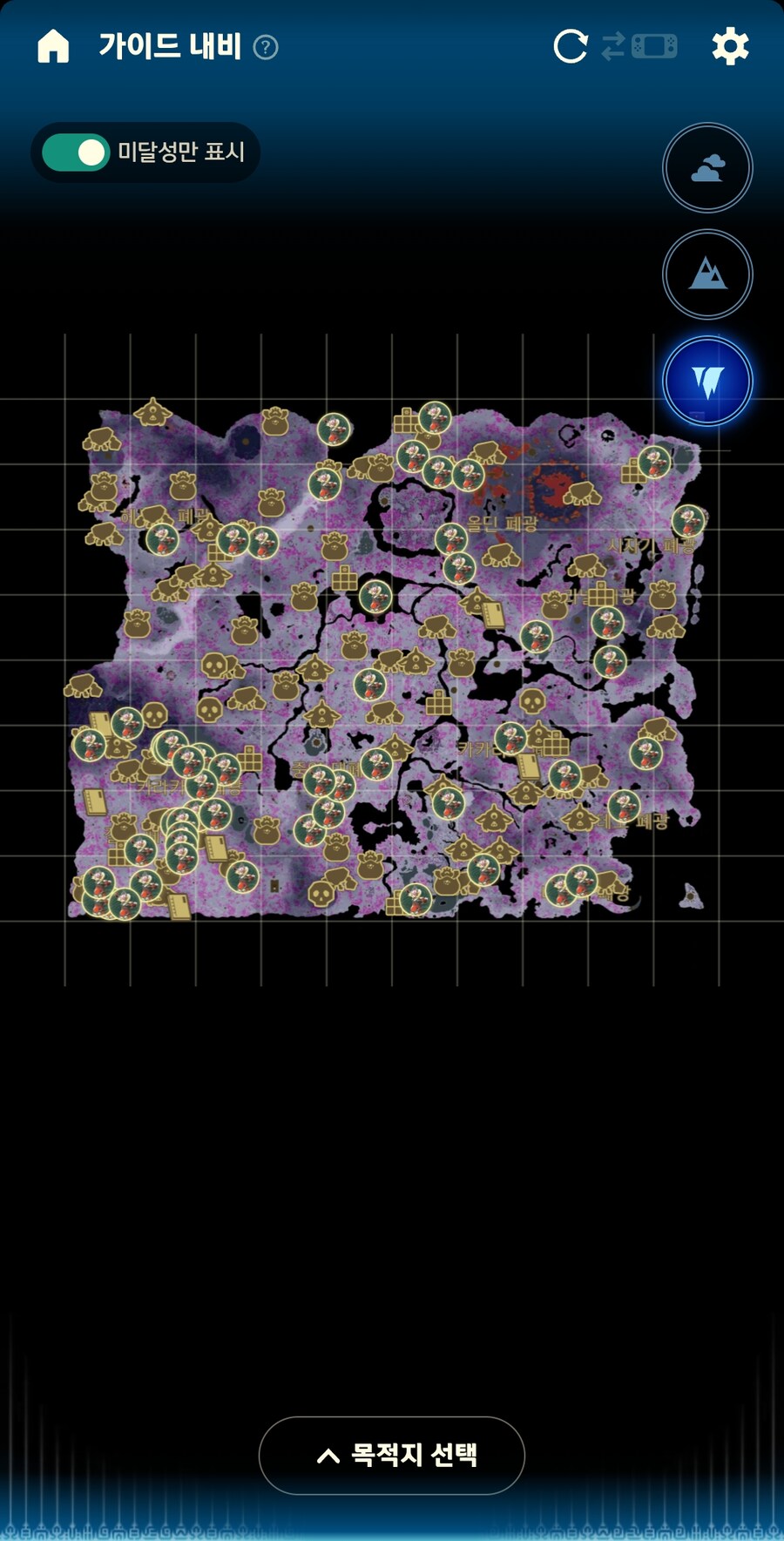
Task: Open the Guide Navi help icon
Action: 266,47
